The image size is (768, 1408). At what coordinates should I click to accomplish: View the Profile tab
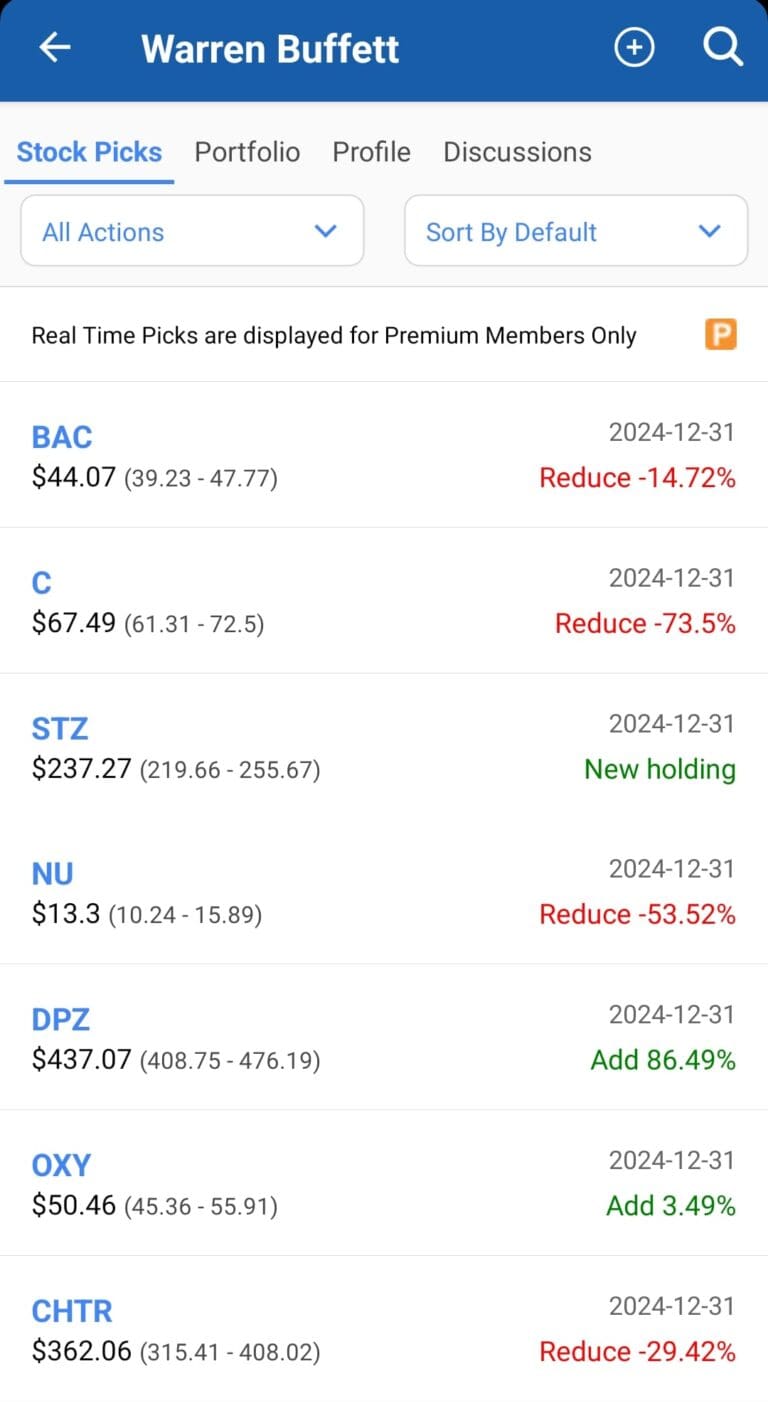click(371, 152)
